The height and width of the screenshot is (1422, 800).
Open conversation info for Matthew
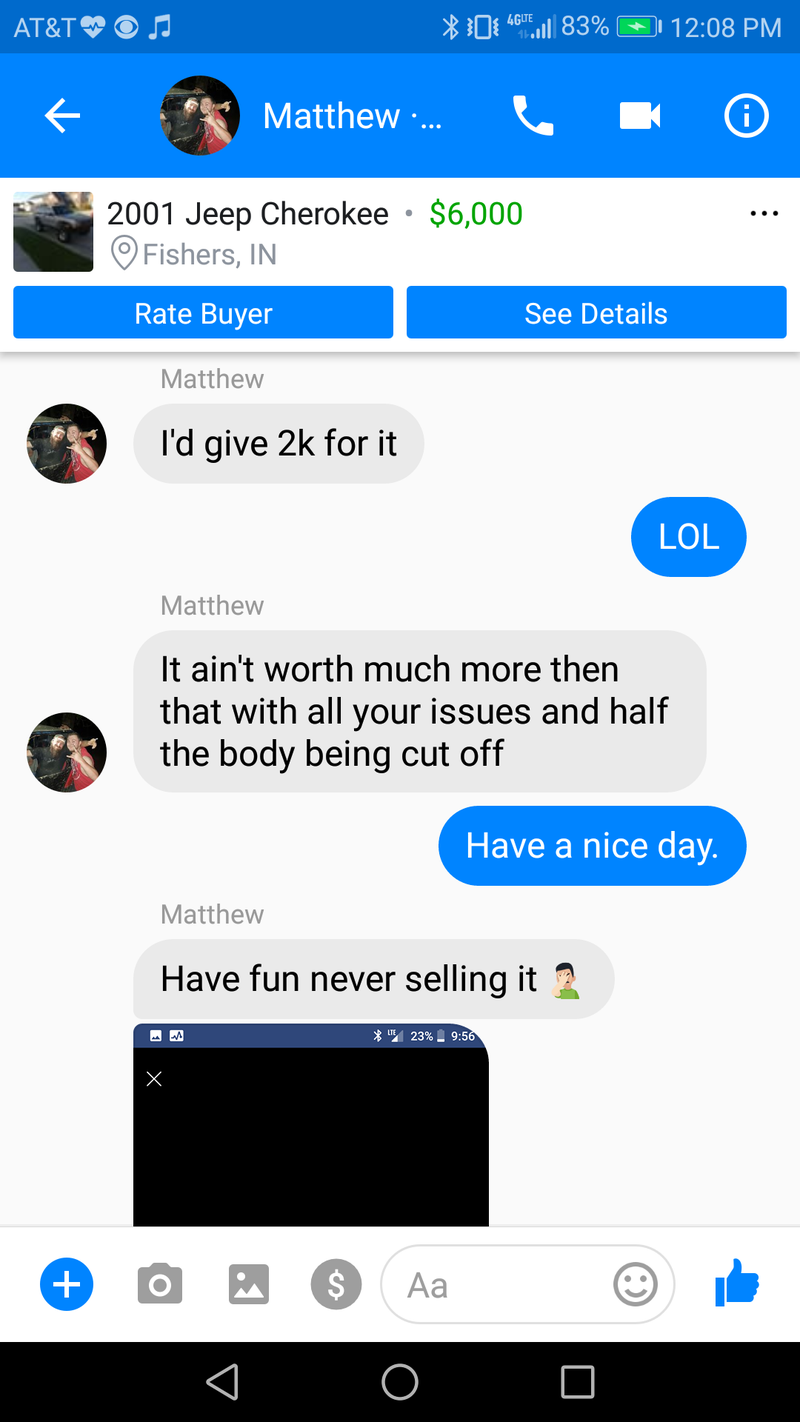click(x=746, y=116)
